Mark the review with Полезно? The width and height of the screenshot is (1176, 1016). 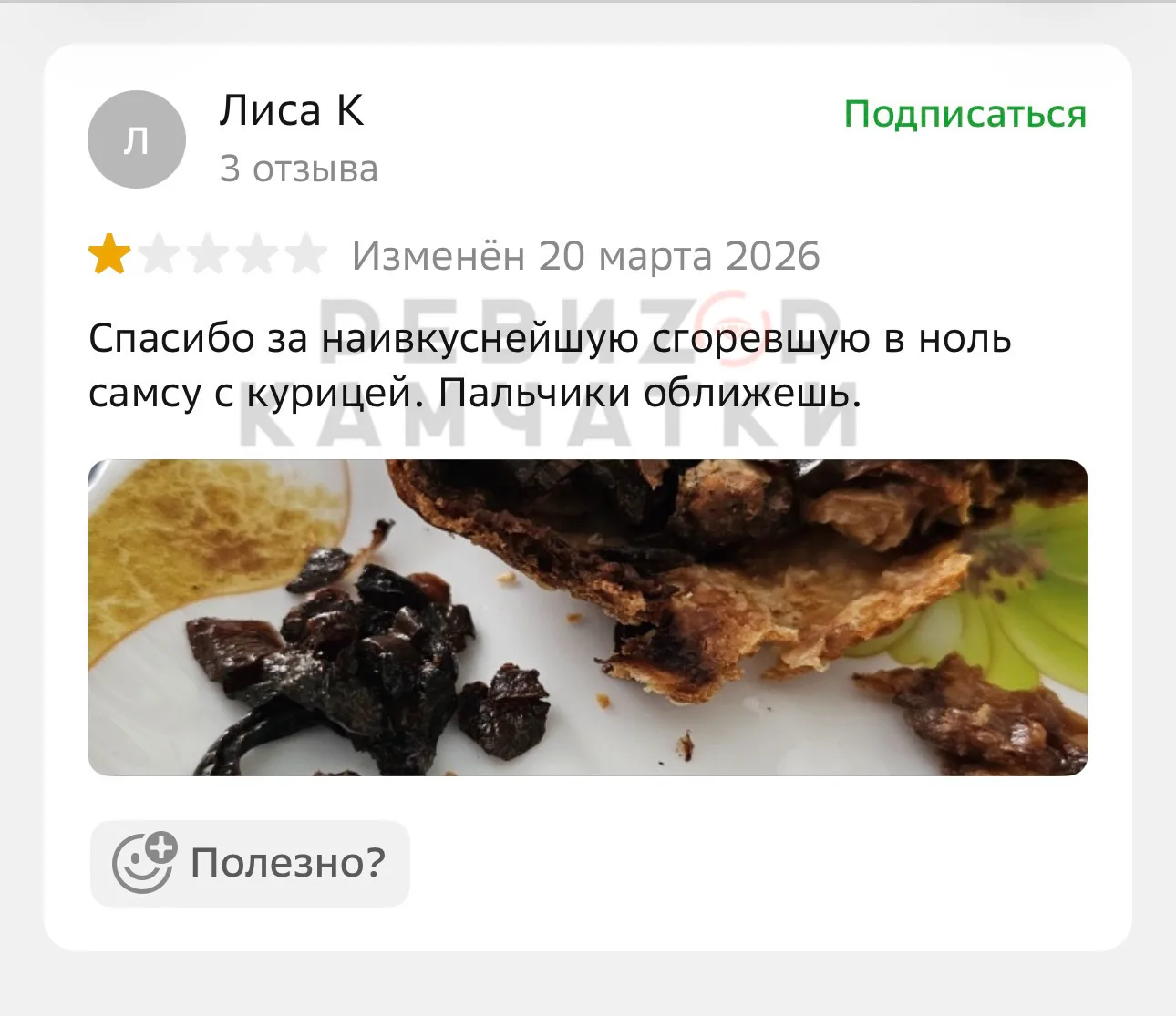pos(250,862)
